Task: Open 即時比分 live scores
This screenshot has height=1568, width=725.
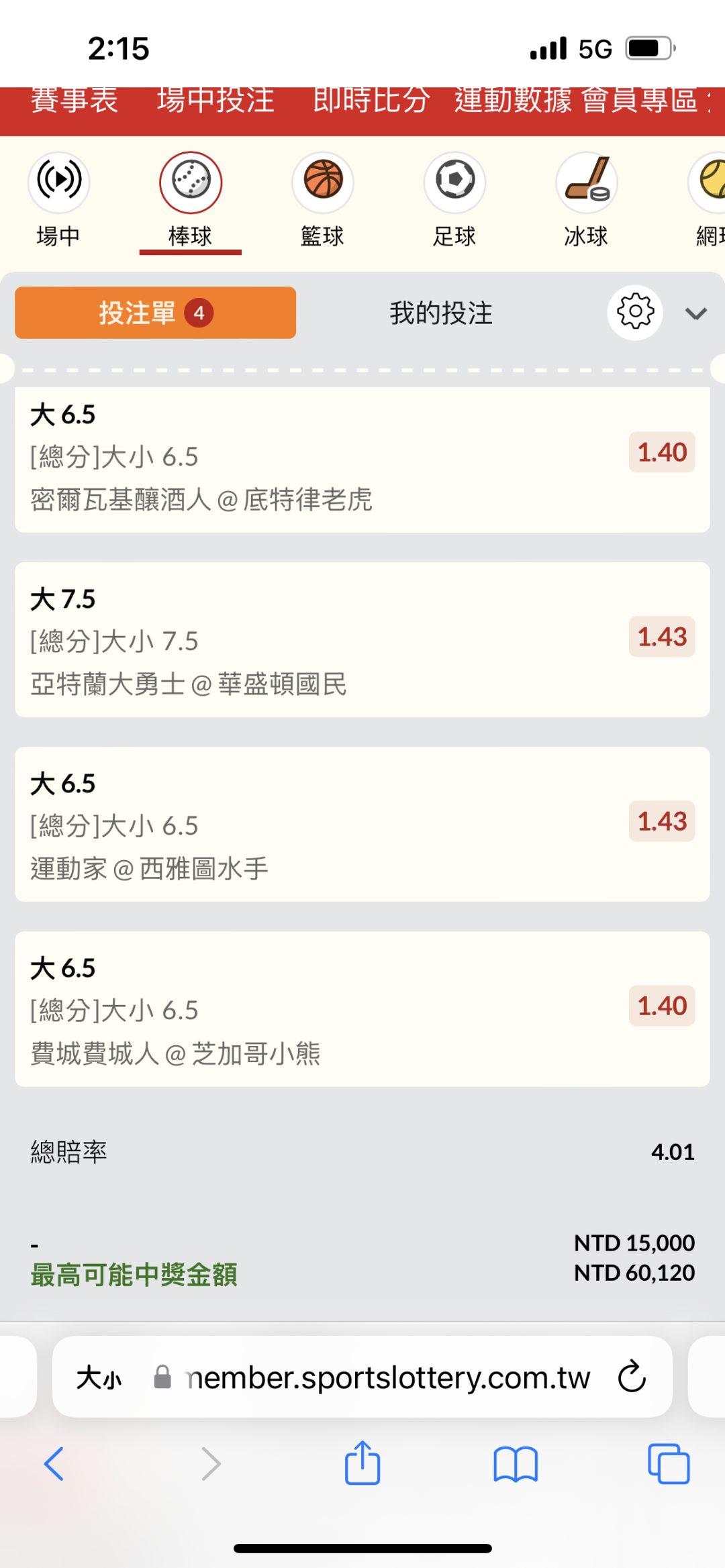Action: (x=371, y=102)
